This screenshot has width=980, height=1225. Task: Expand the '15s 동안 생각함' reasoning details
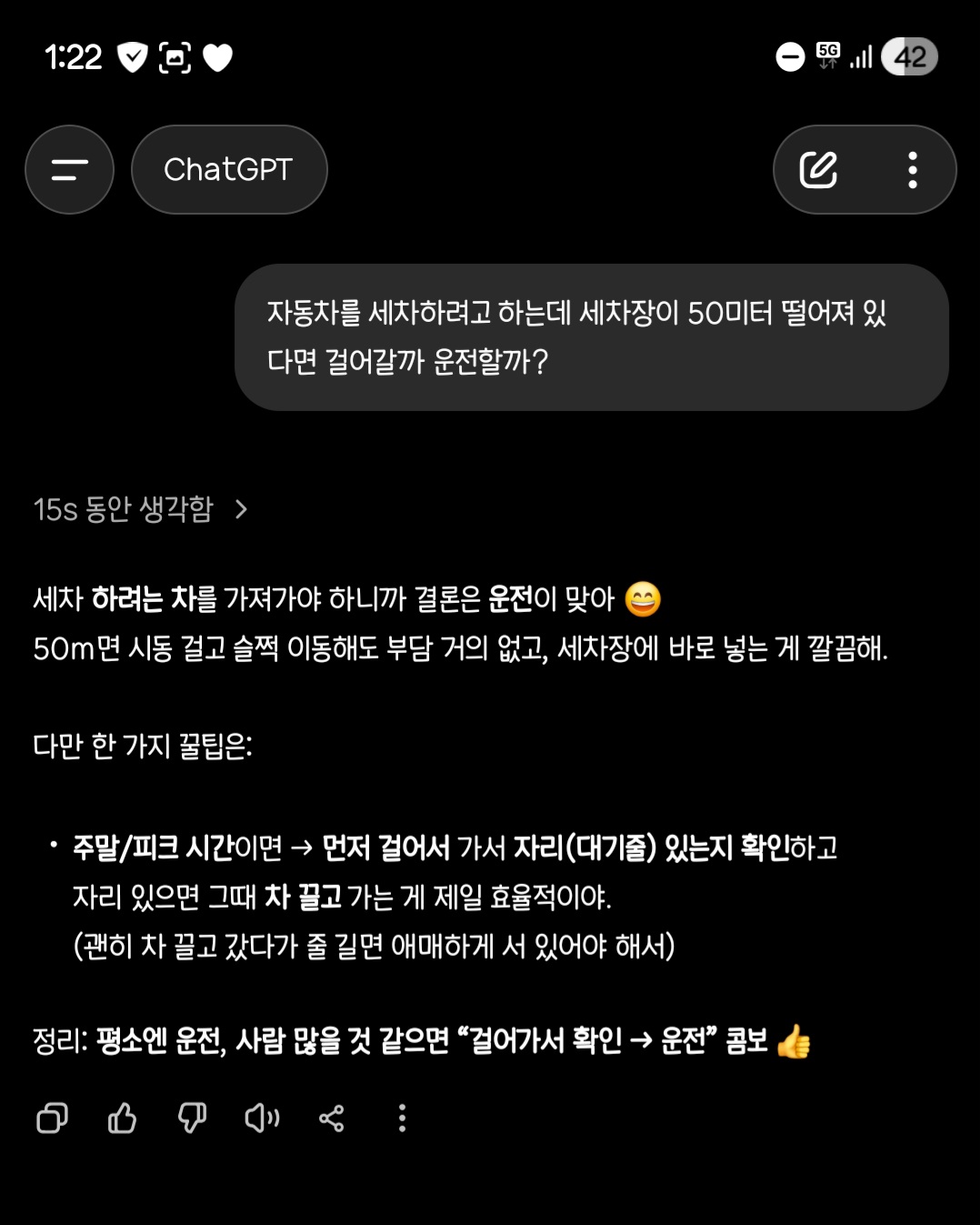pyautogui.click(x=141, y=509)
